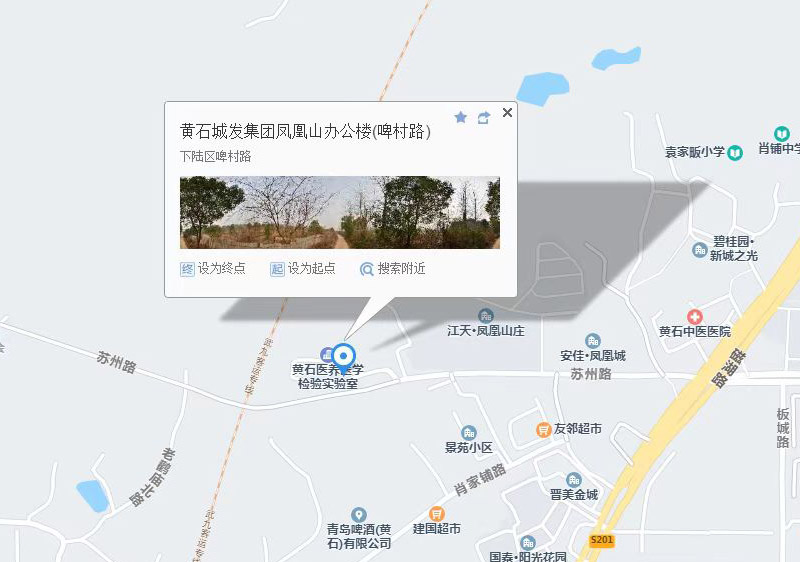Select 江天·凤凰山庄 marker
The height and width of the screenshot is (562, 800).
(x=486, y=316)
